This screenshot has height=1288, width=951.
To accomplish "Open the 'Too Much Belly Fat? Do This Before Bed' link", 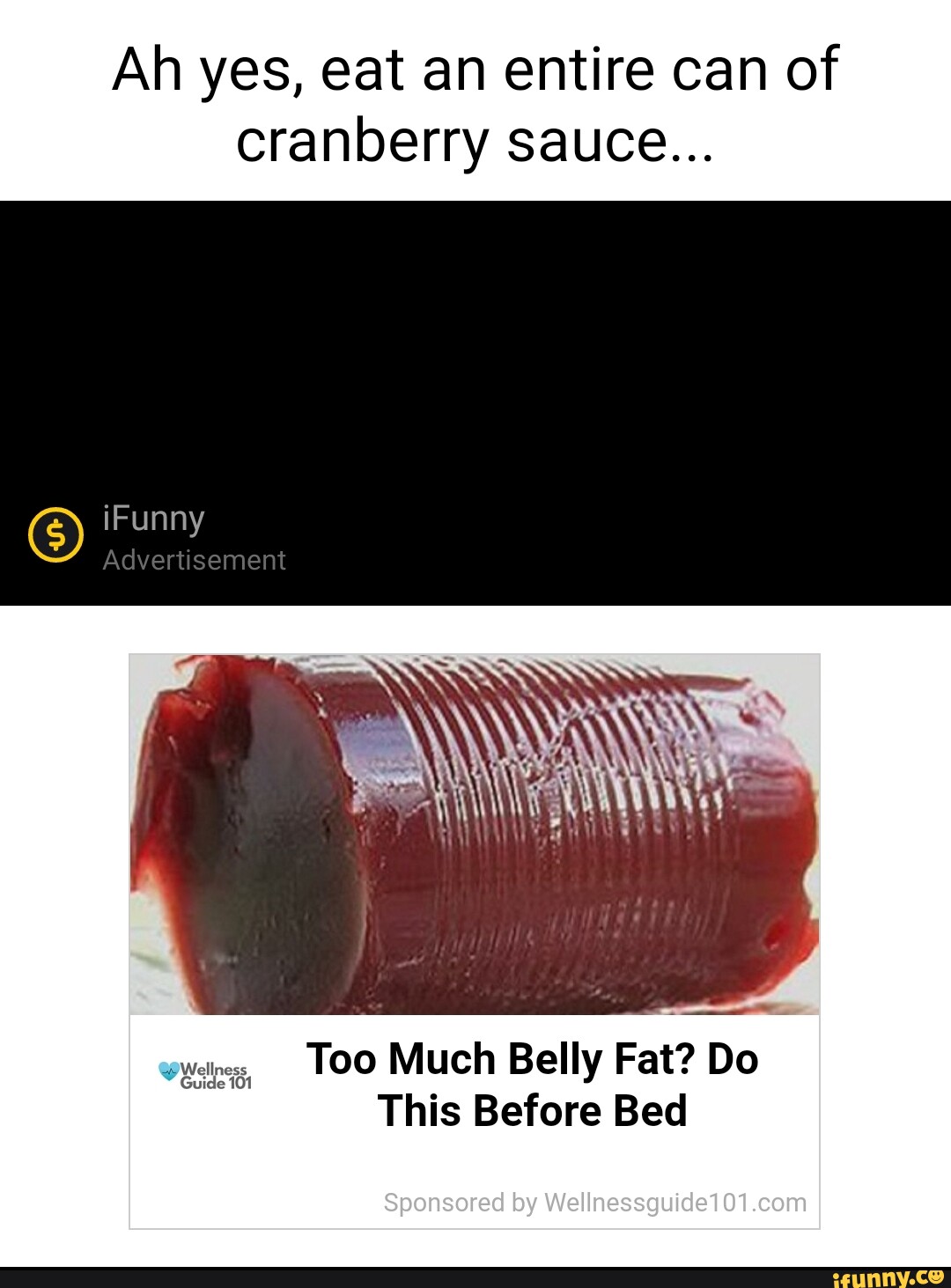I will click(x=532, y=1083).
